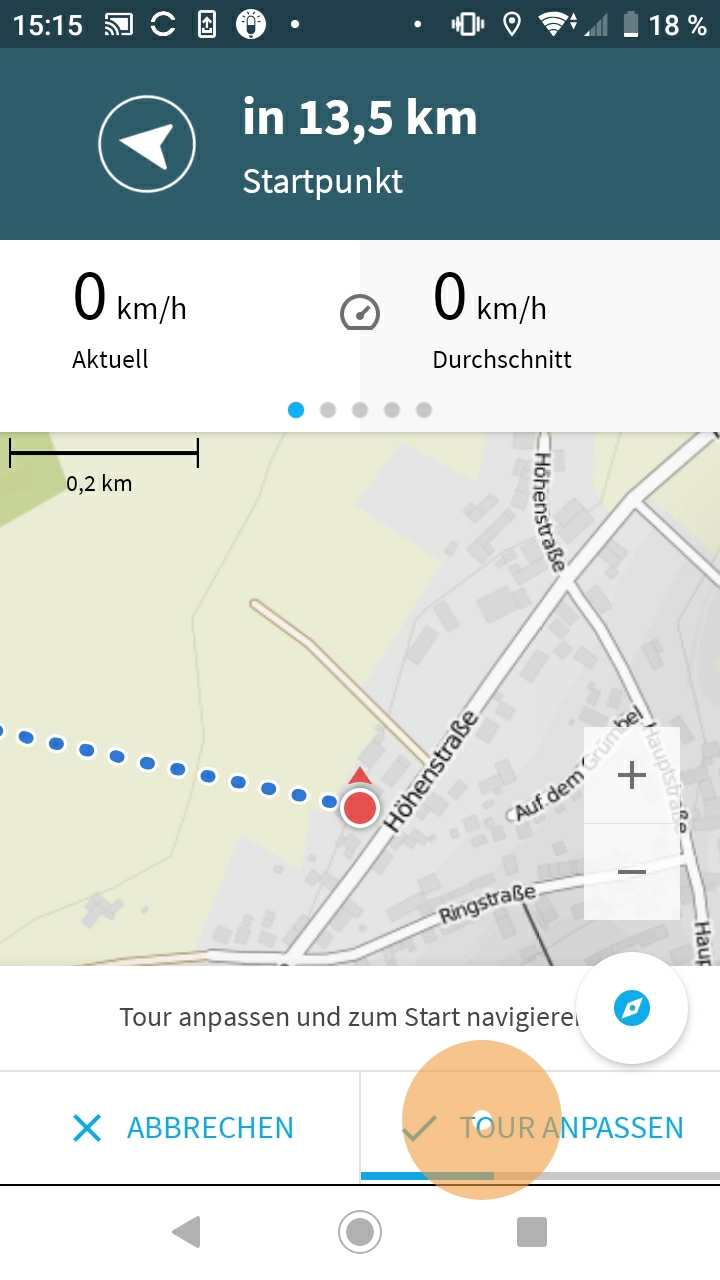Tap the compass location button

632,1008
